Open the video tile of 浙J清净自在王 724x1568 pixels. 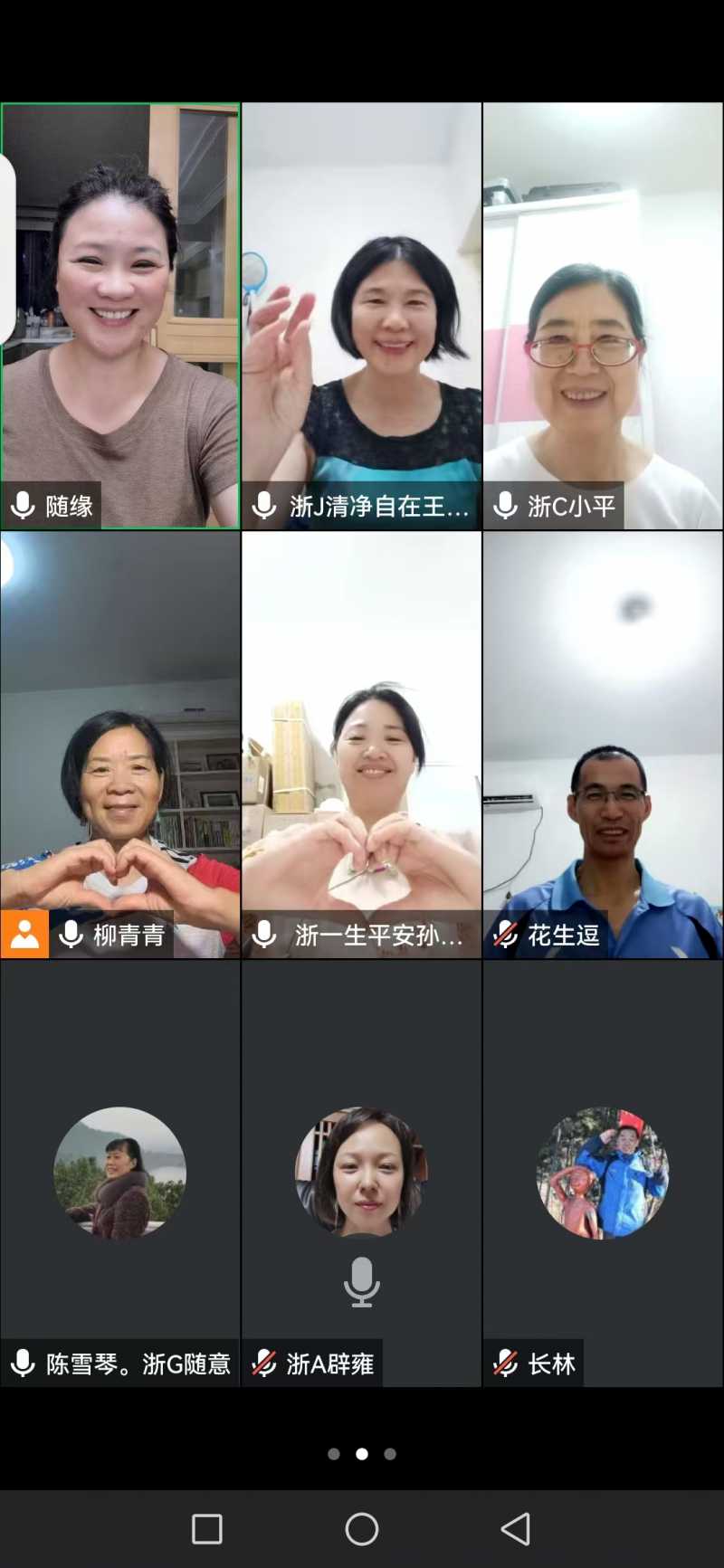coord(361,315)
